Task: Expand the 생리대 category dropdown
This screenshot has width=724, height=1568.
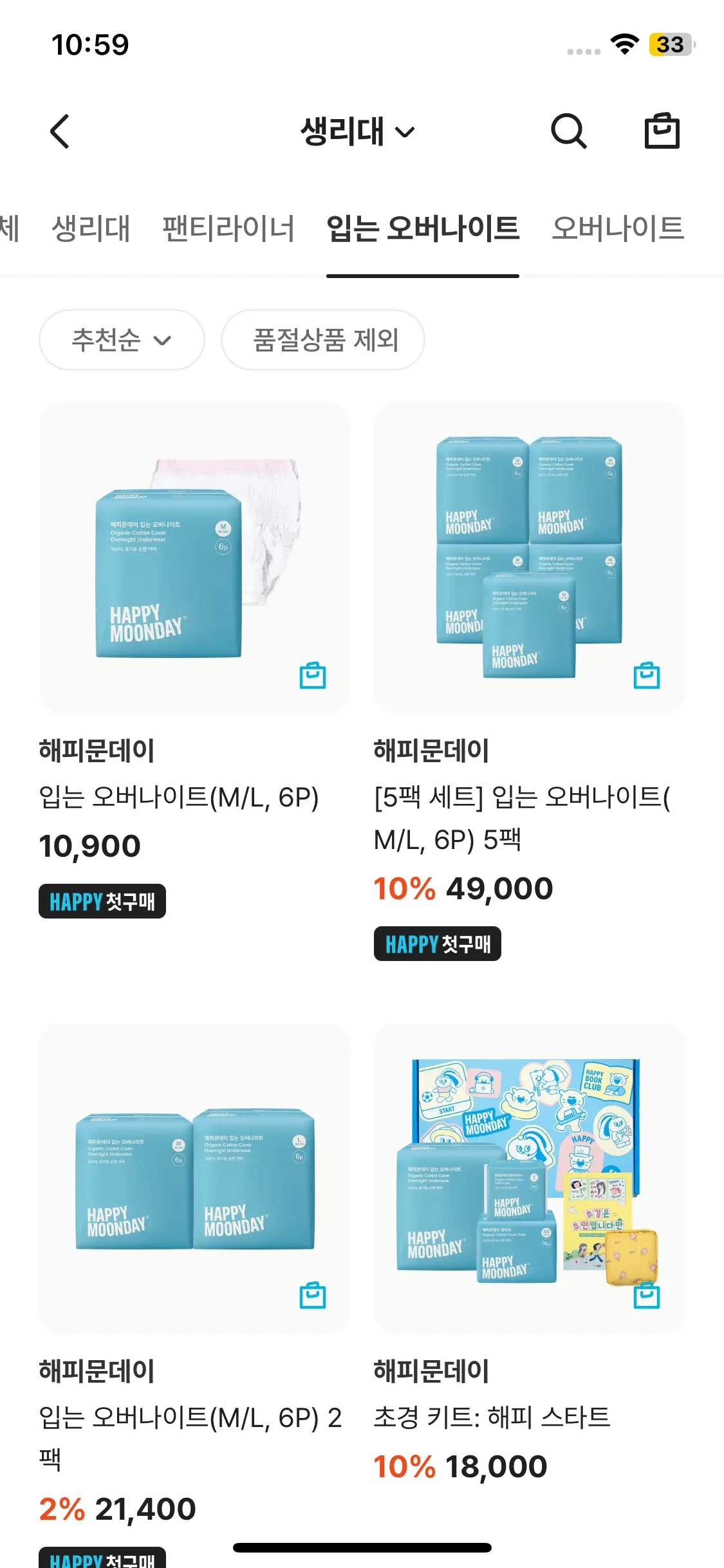Action: point(358,131)
